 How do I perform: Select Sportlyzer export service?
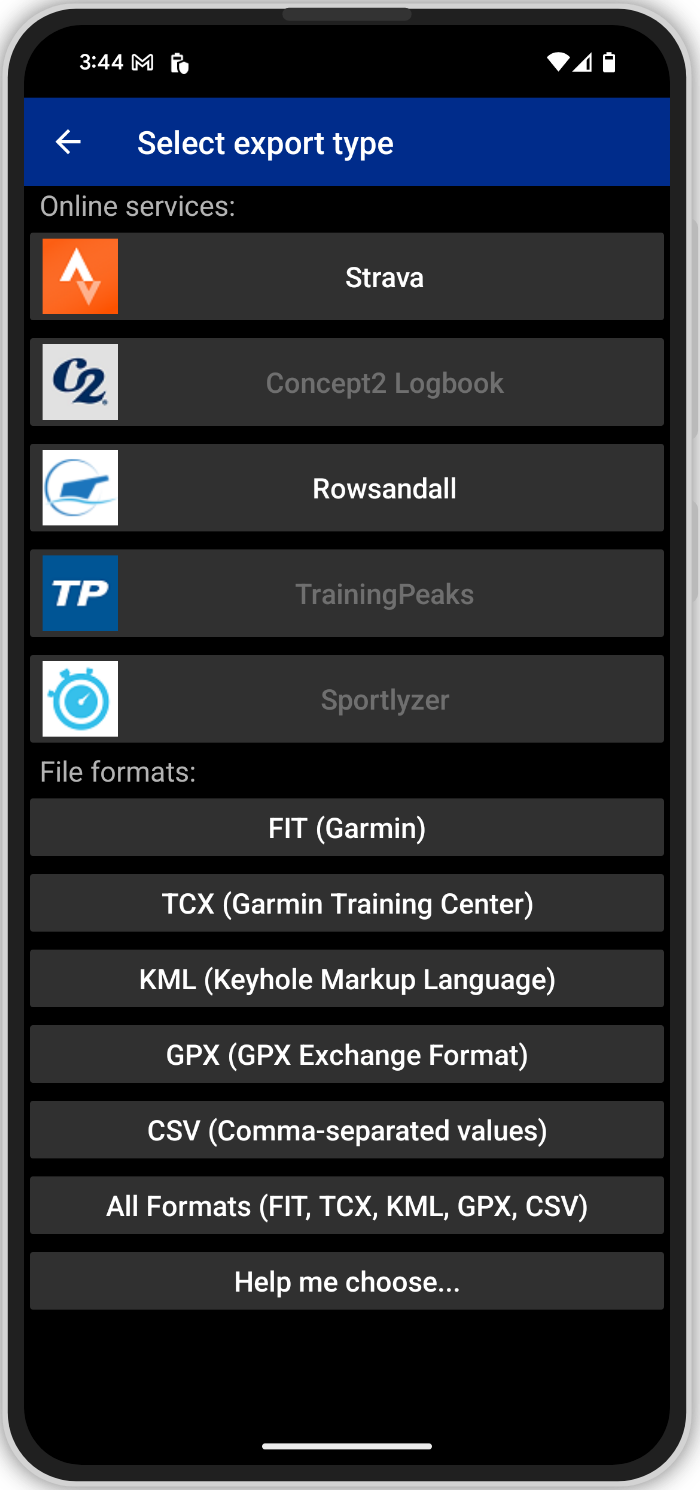point(347,699)
